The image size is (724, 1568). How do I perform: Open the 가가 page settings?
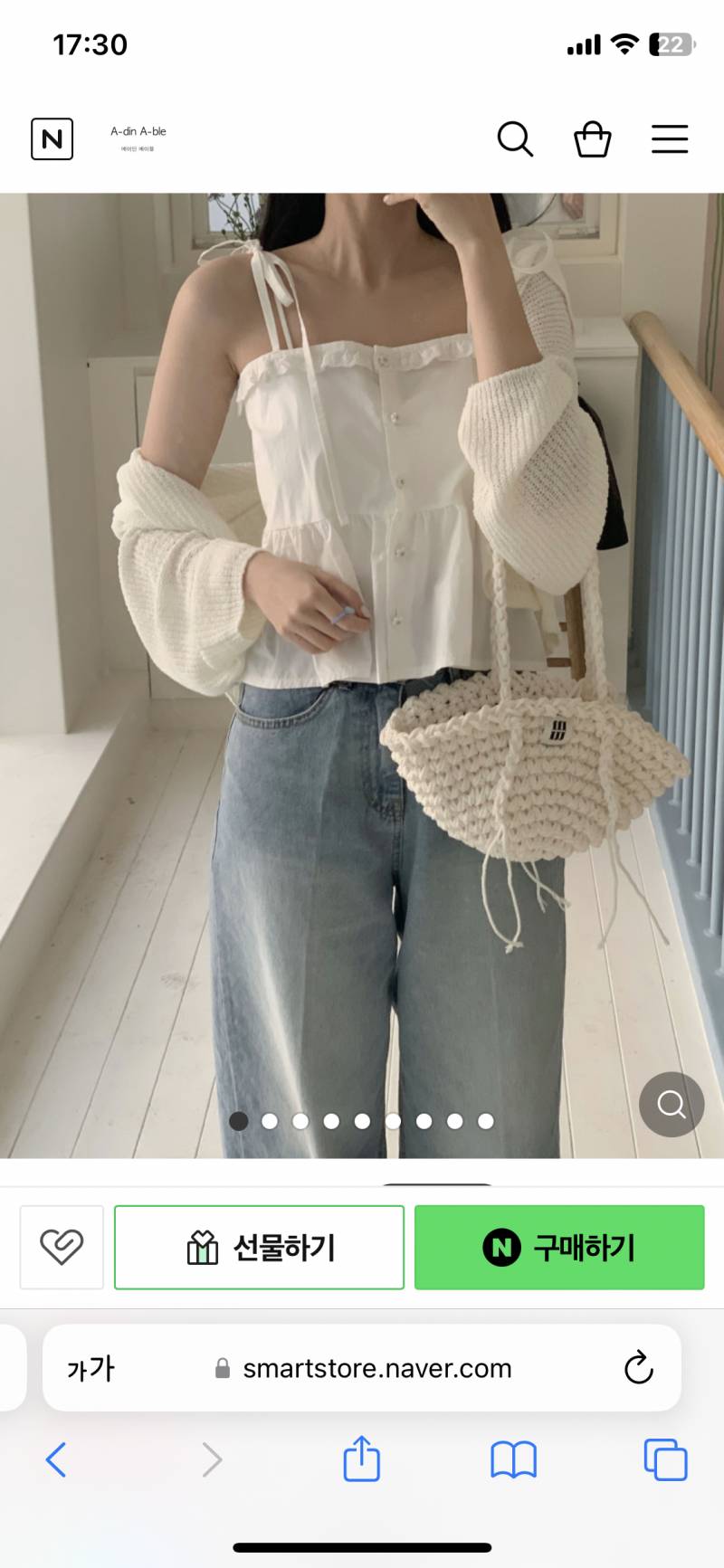tap(90, 1368)
